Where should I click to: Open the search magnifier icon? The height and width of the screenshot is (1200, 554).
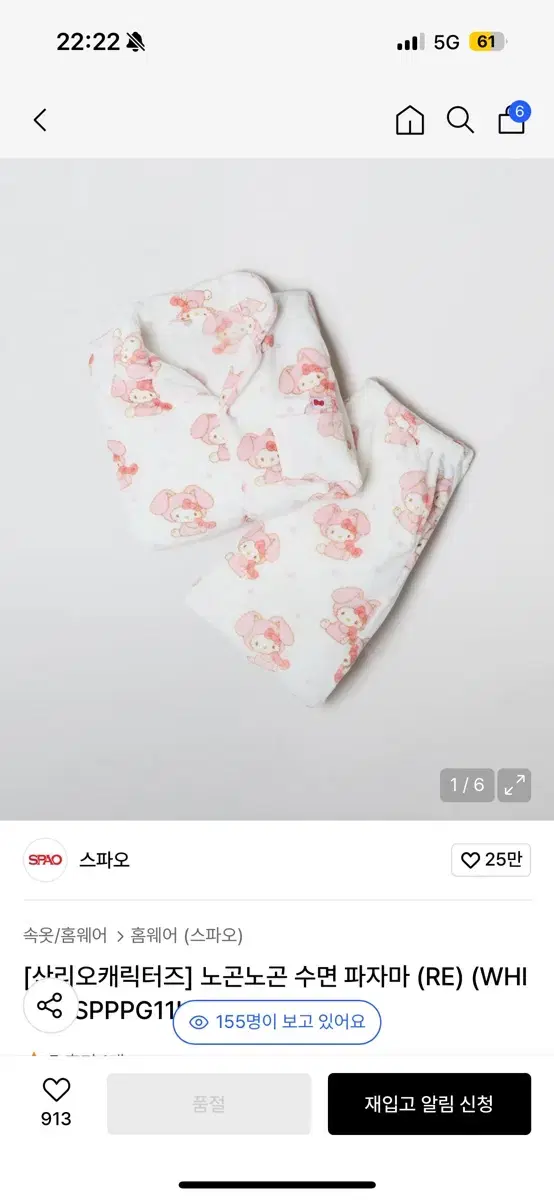(x=460, y=121)
